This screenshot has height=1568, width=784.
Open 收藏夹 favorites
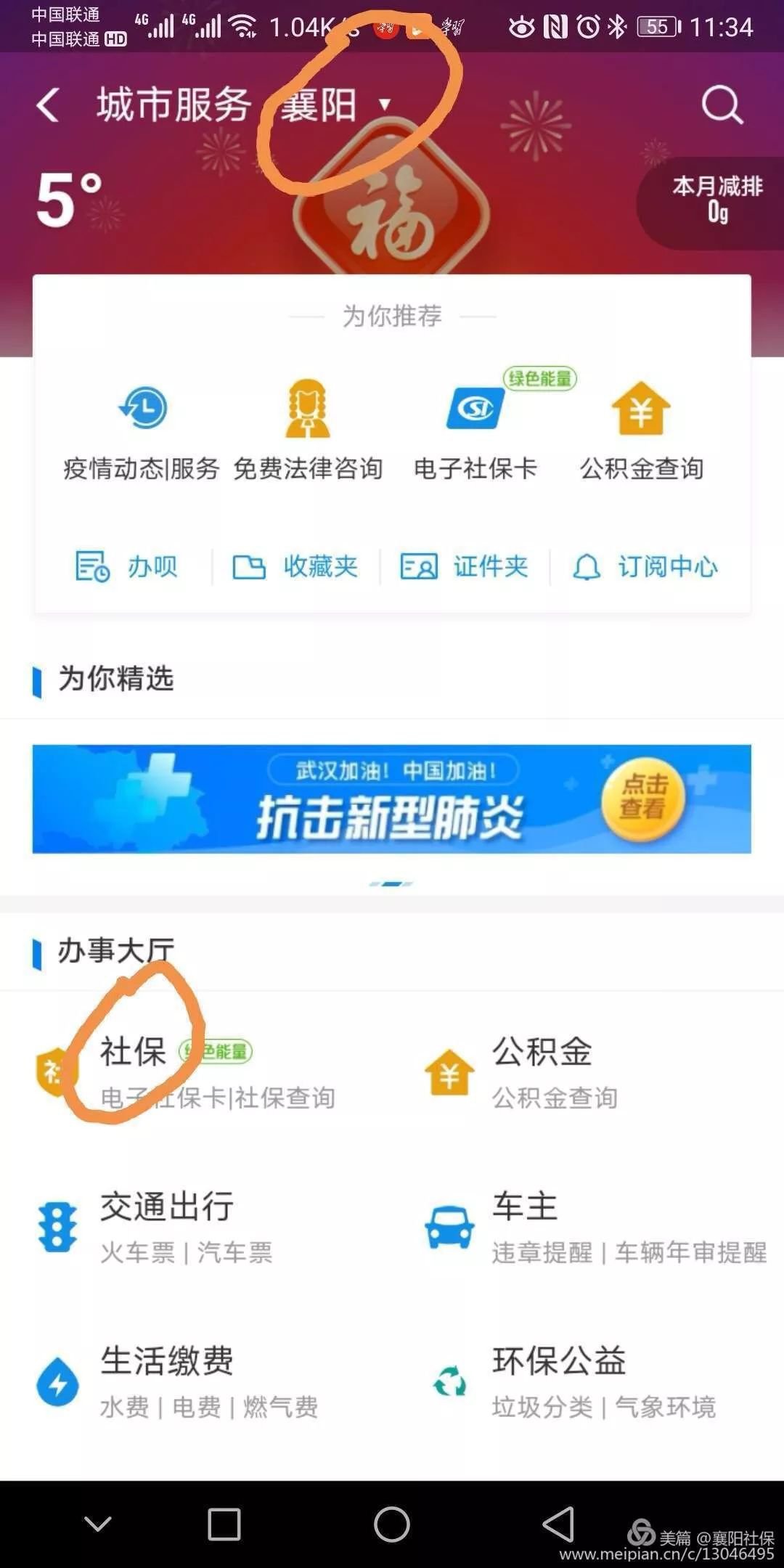(x=295, y=567)
